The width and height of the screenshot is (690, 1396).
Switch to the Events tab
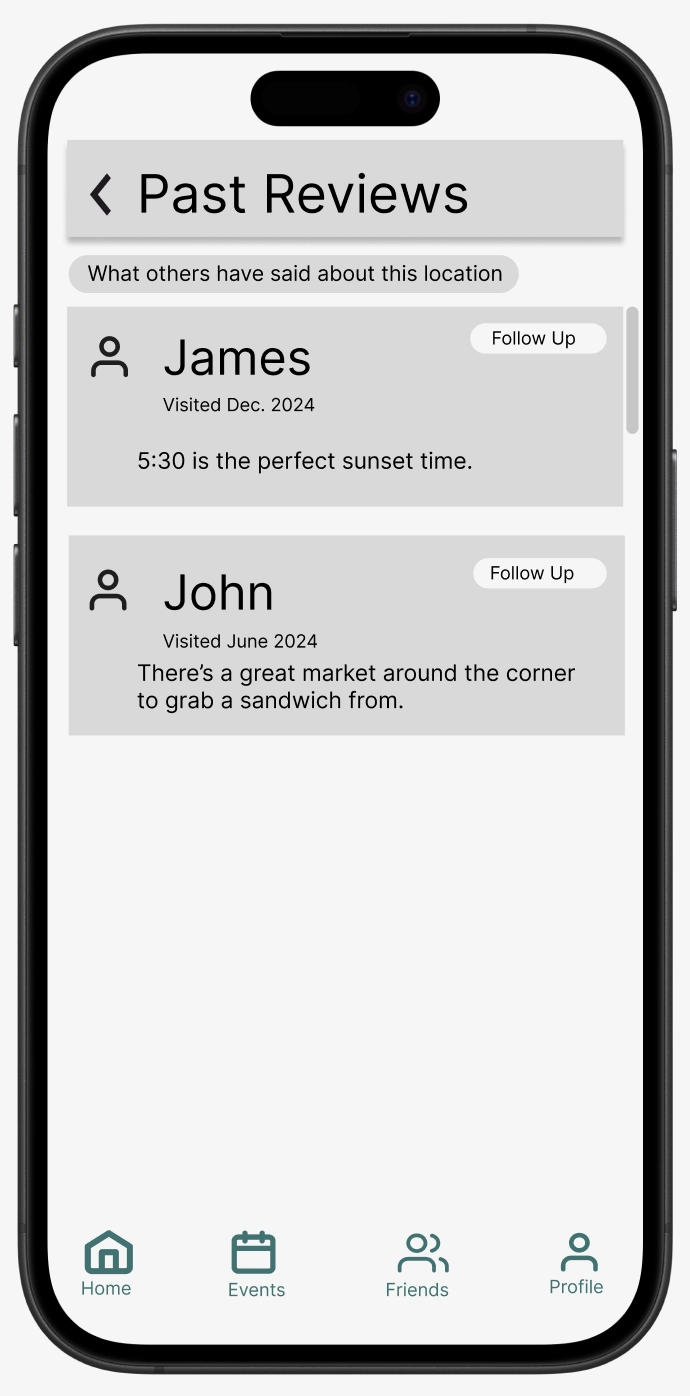point(255,1265)
